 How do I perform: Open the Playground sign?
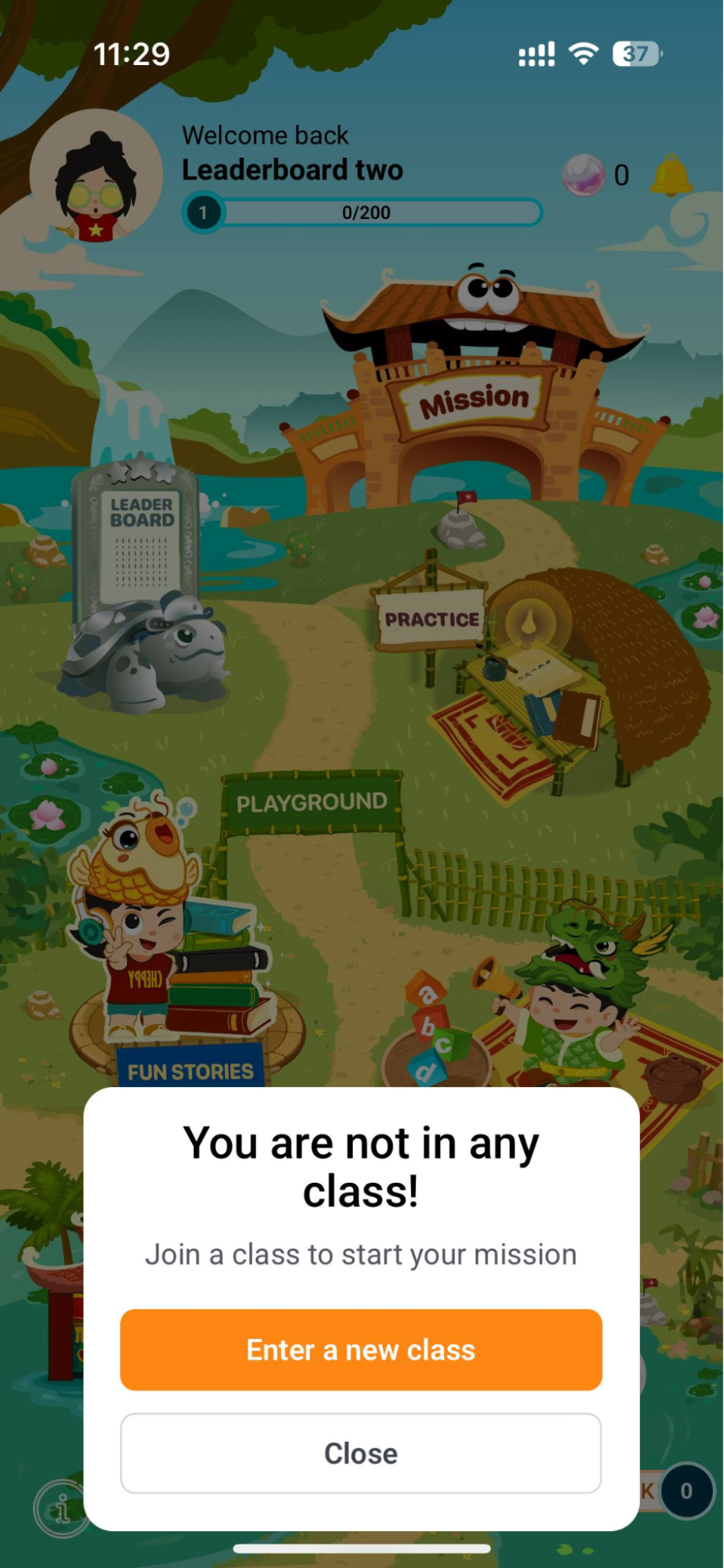click(x=312, y=802)
